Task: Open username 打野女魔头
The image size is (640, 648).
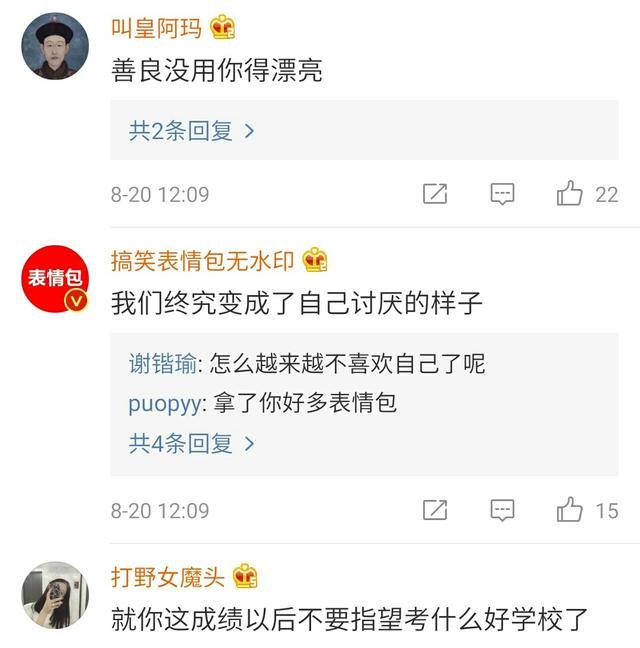Action: tap(168, 577)
